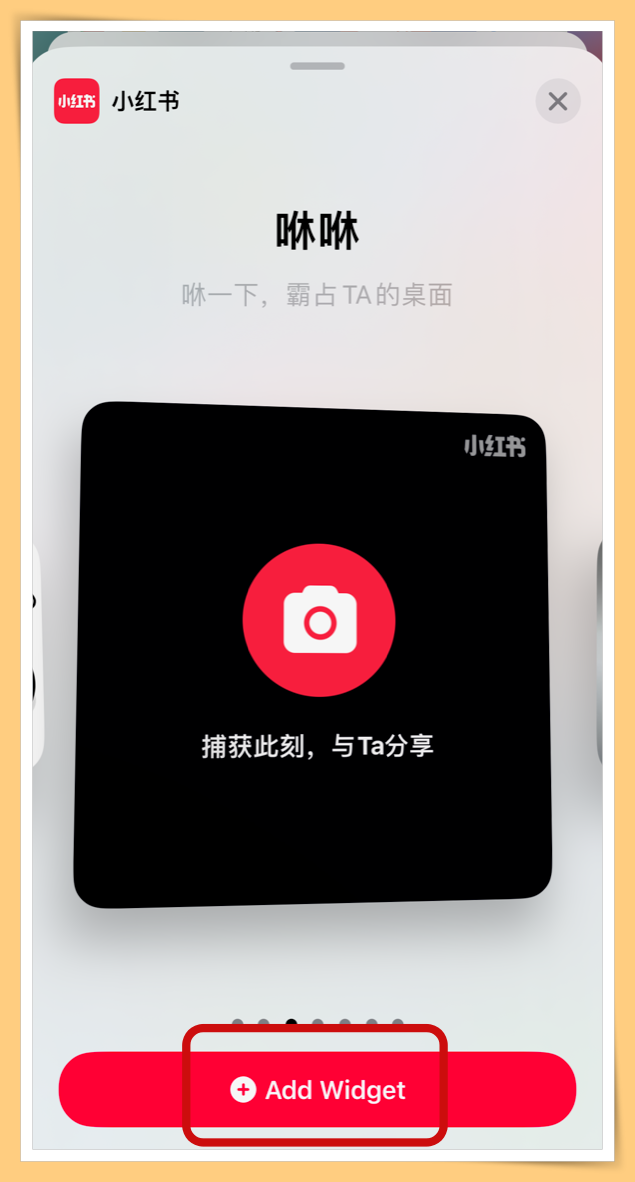The image size is (635, 1182).
Task: Tap the widget page indicator dots
Action: [317, 1023]
